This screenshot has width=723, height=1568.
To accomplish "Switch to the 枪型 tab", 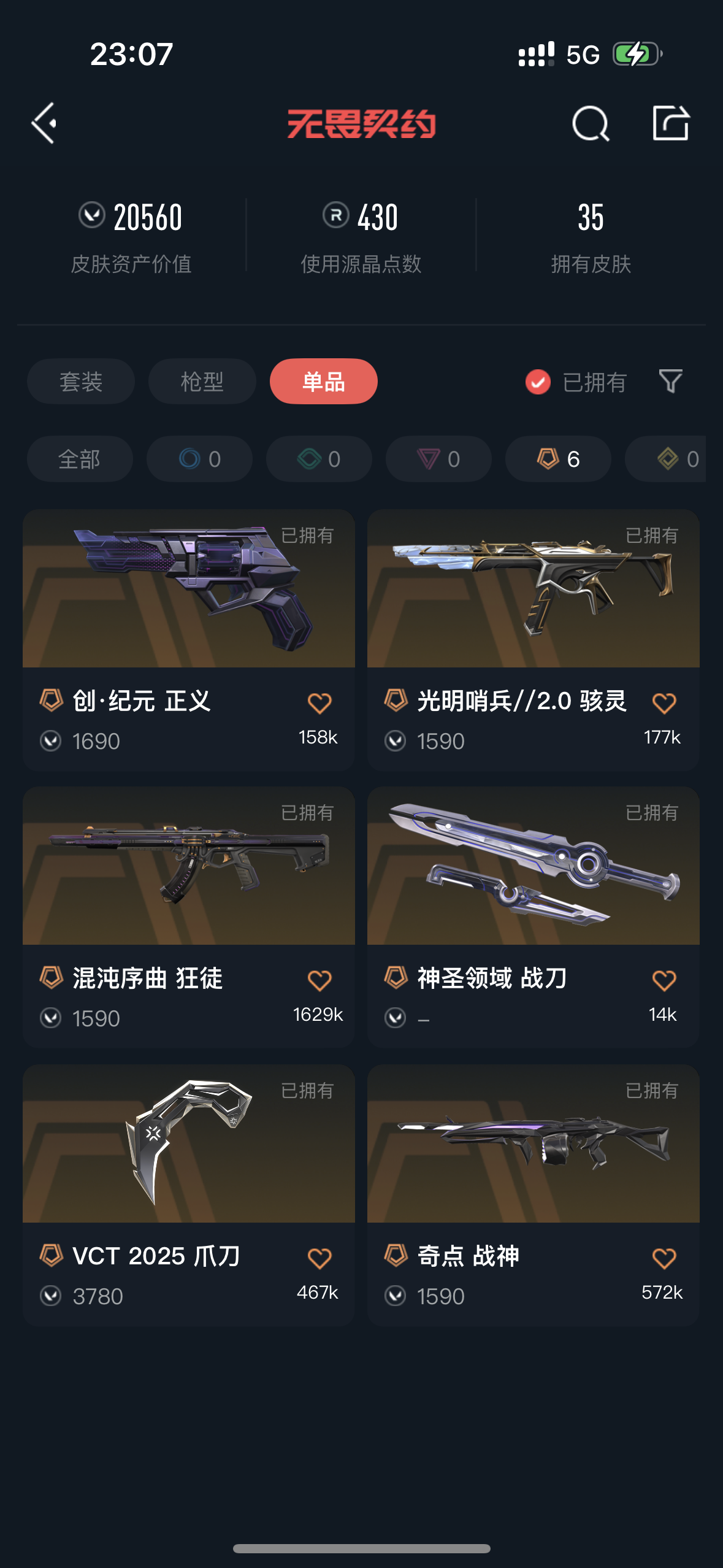I will (202, 382).
